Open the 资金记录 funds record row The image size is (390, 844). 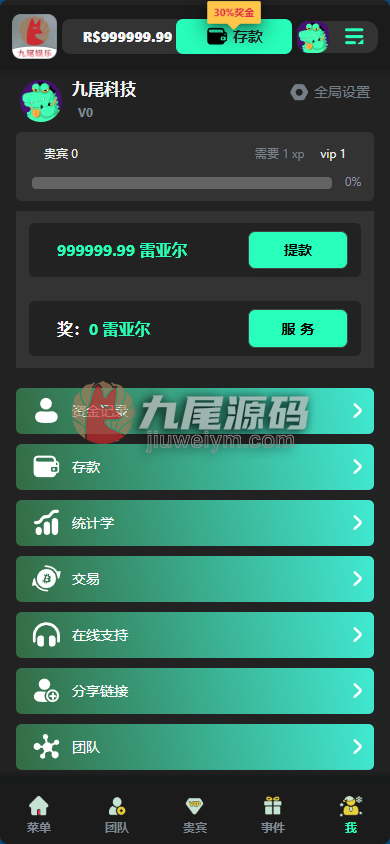[195, 411]
